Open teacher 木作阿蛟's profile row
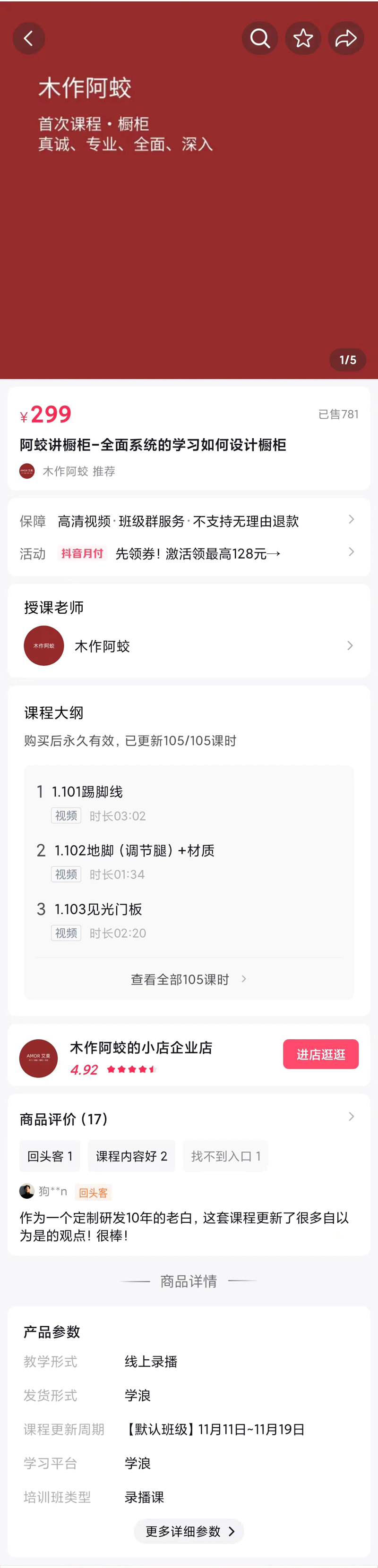The image size is (378, 1568). click(189, 646)
